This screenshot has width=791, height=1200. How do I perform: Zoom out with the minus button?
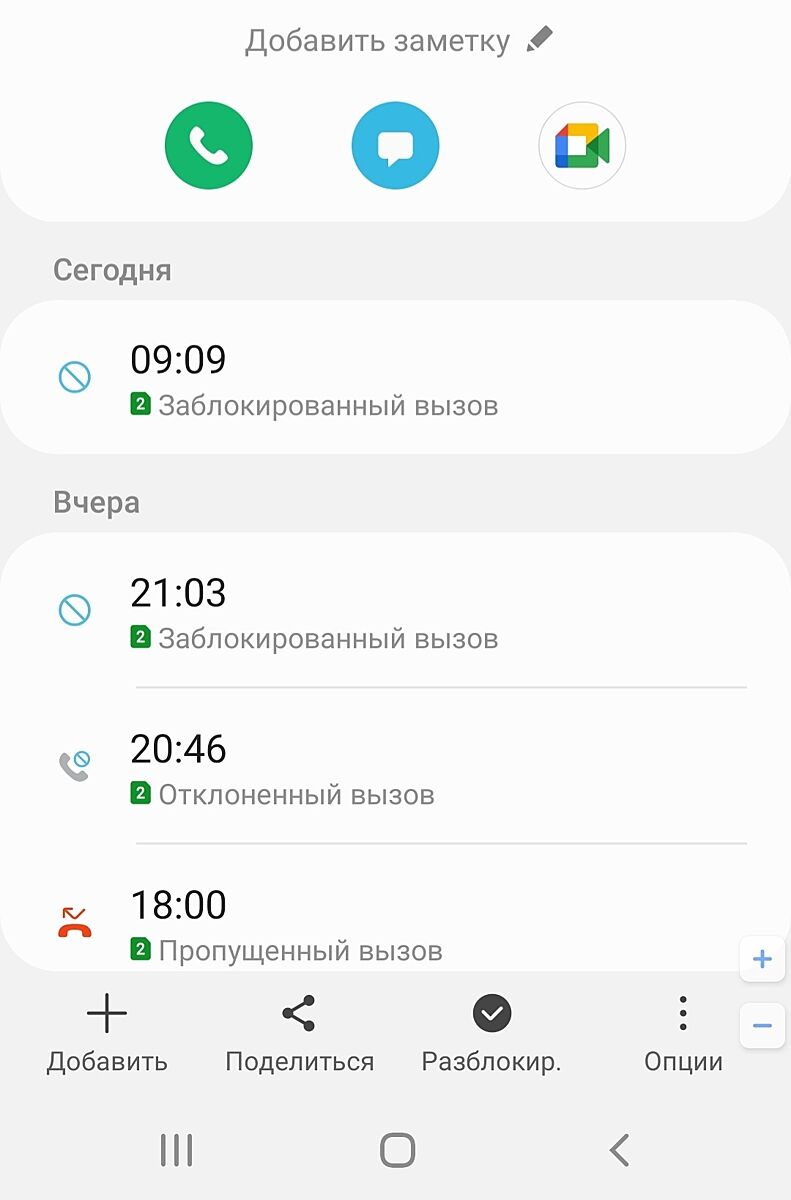[762, 1026]
